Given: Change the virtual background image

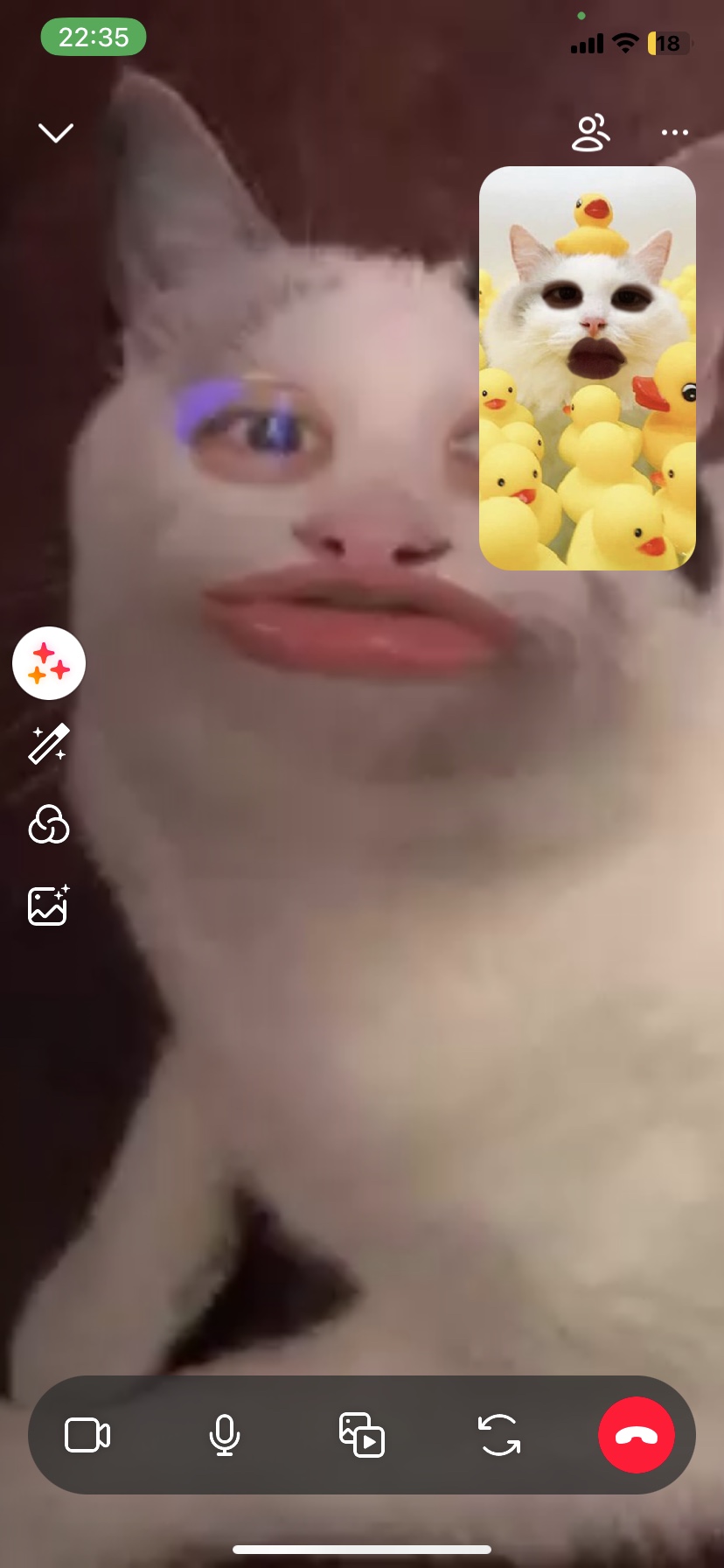Looking at the screenshot, I should click(49, 905).
